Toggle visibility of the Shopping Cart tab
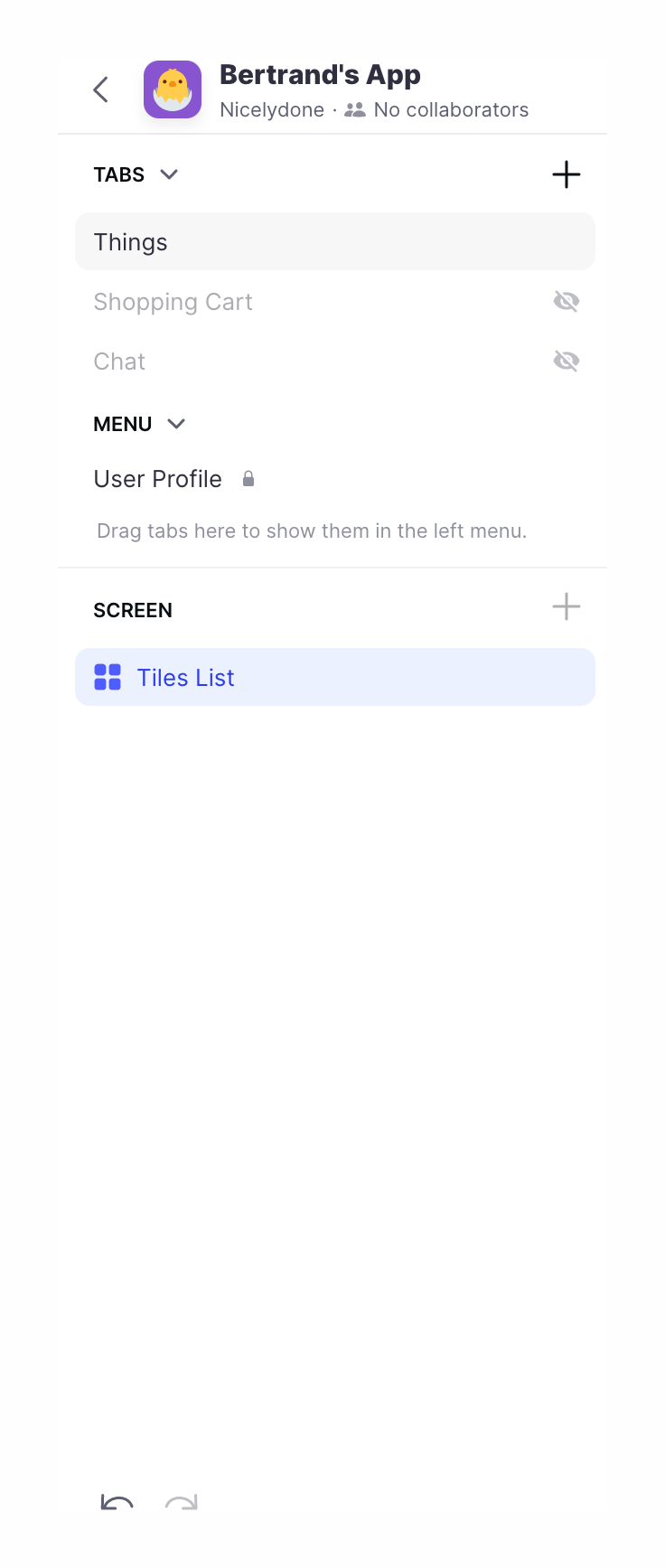The height and width of the screenshot is (1568, 665). [x=566, y=301]
